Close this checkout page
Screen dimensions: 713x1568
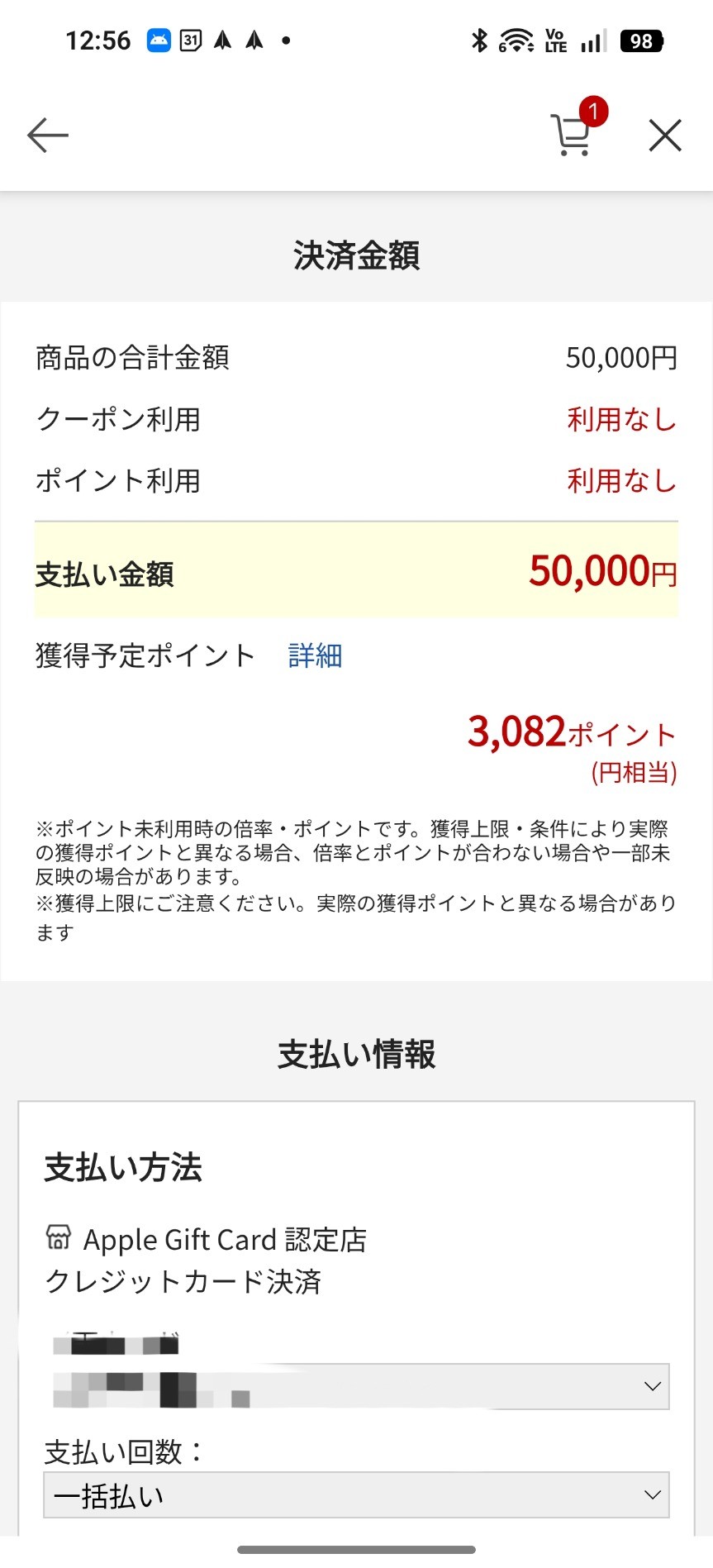[665, 136]
